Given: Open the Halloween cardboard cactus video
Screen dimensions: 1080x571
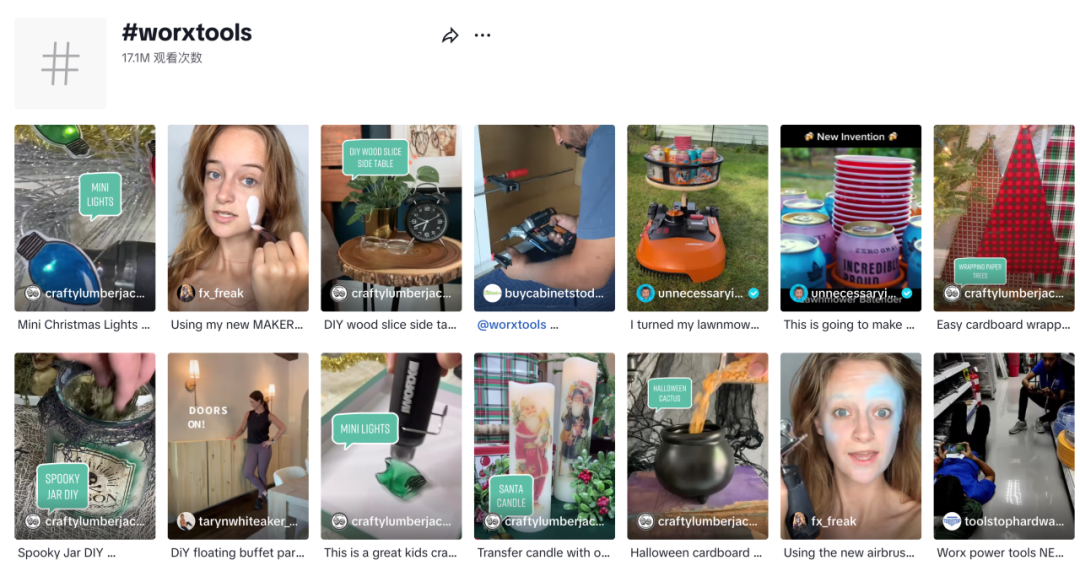Looking at the screenshot, I should click(x=697, y=445).
